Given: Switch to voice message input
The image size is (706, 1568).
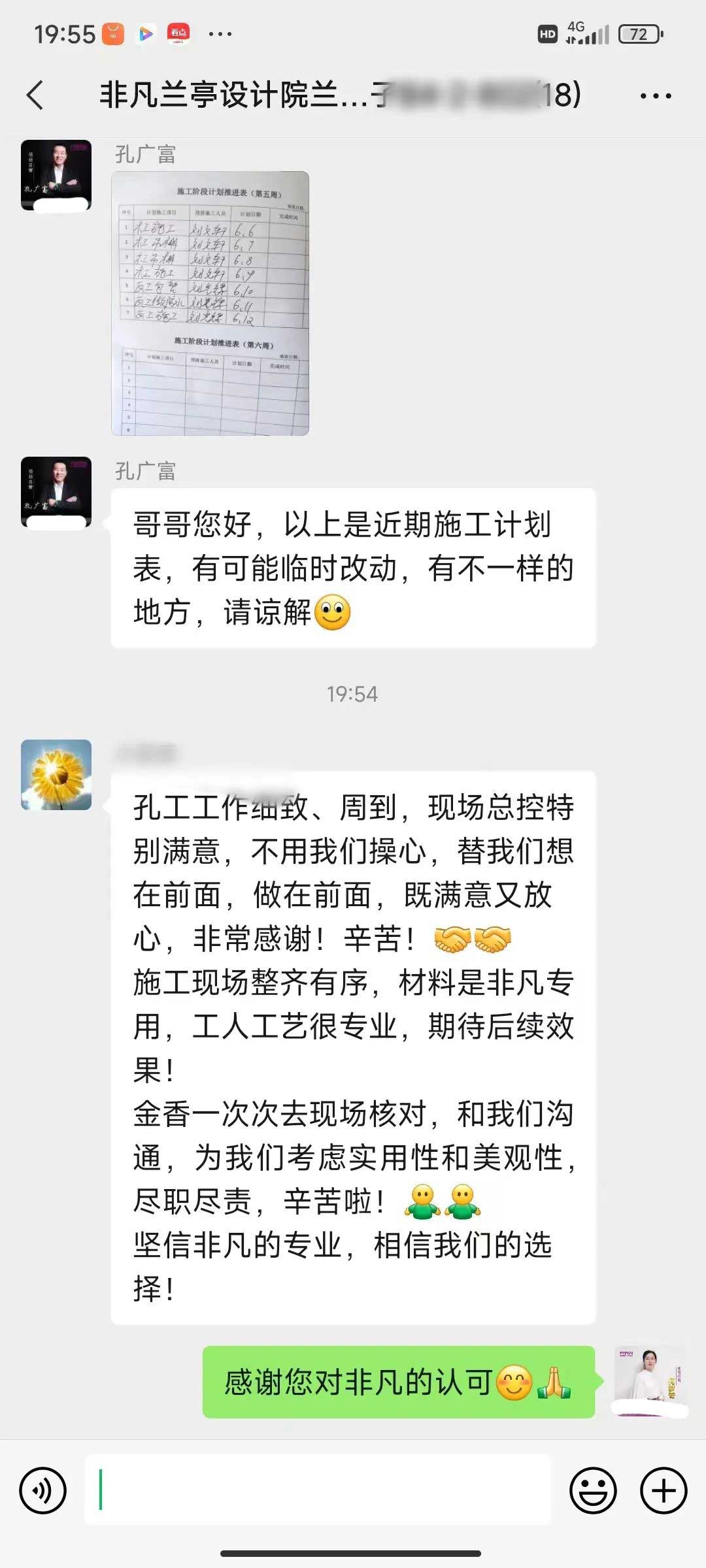Looking at the screenshot, I should [43, 1490].
